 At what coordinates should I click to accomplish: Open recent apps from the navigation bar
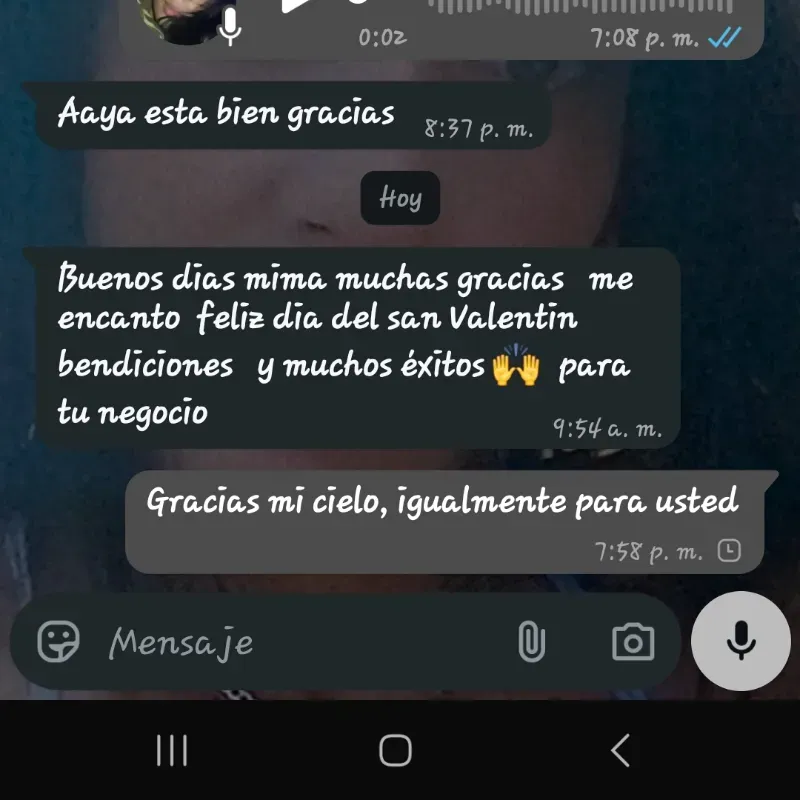(x=172, y=750)
